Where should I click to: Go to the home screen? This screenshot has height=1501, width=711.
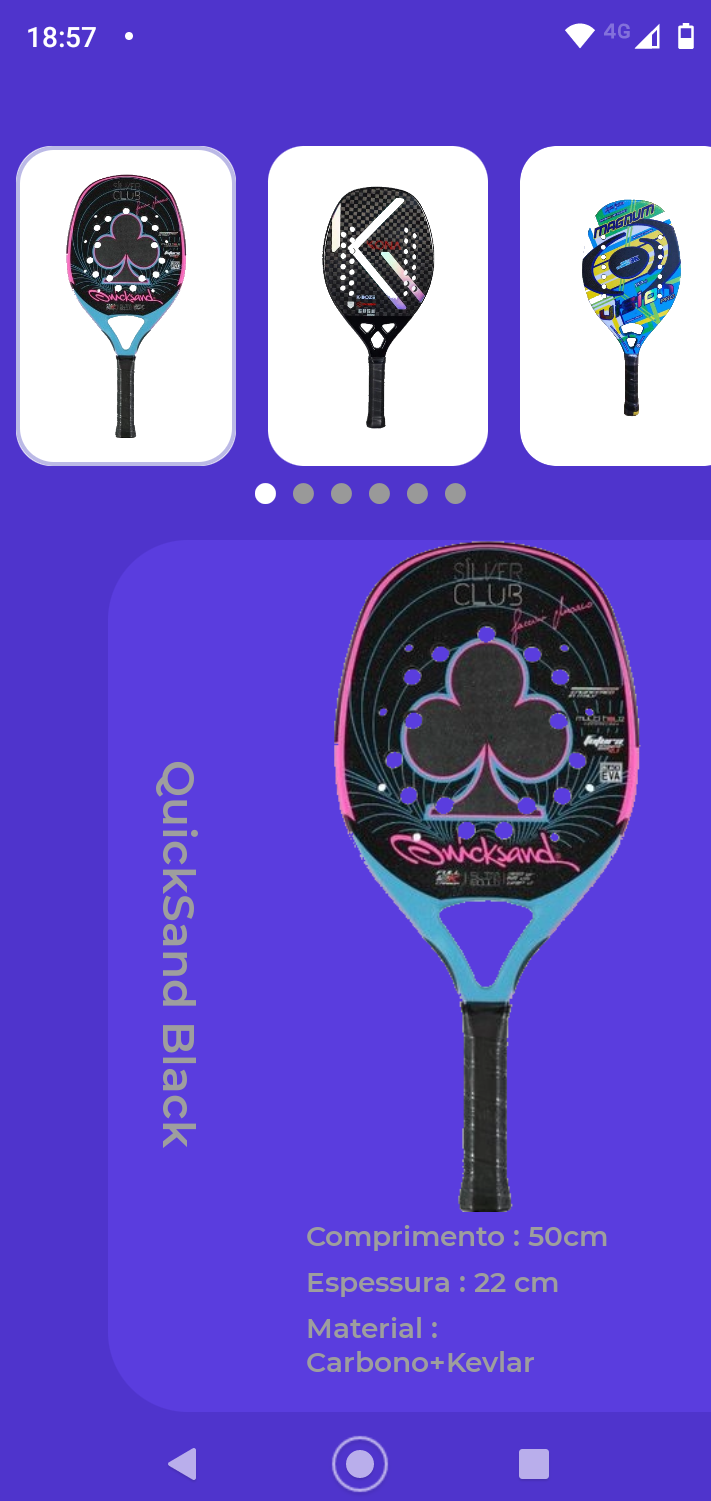360,1464
